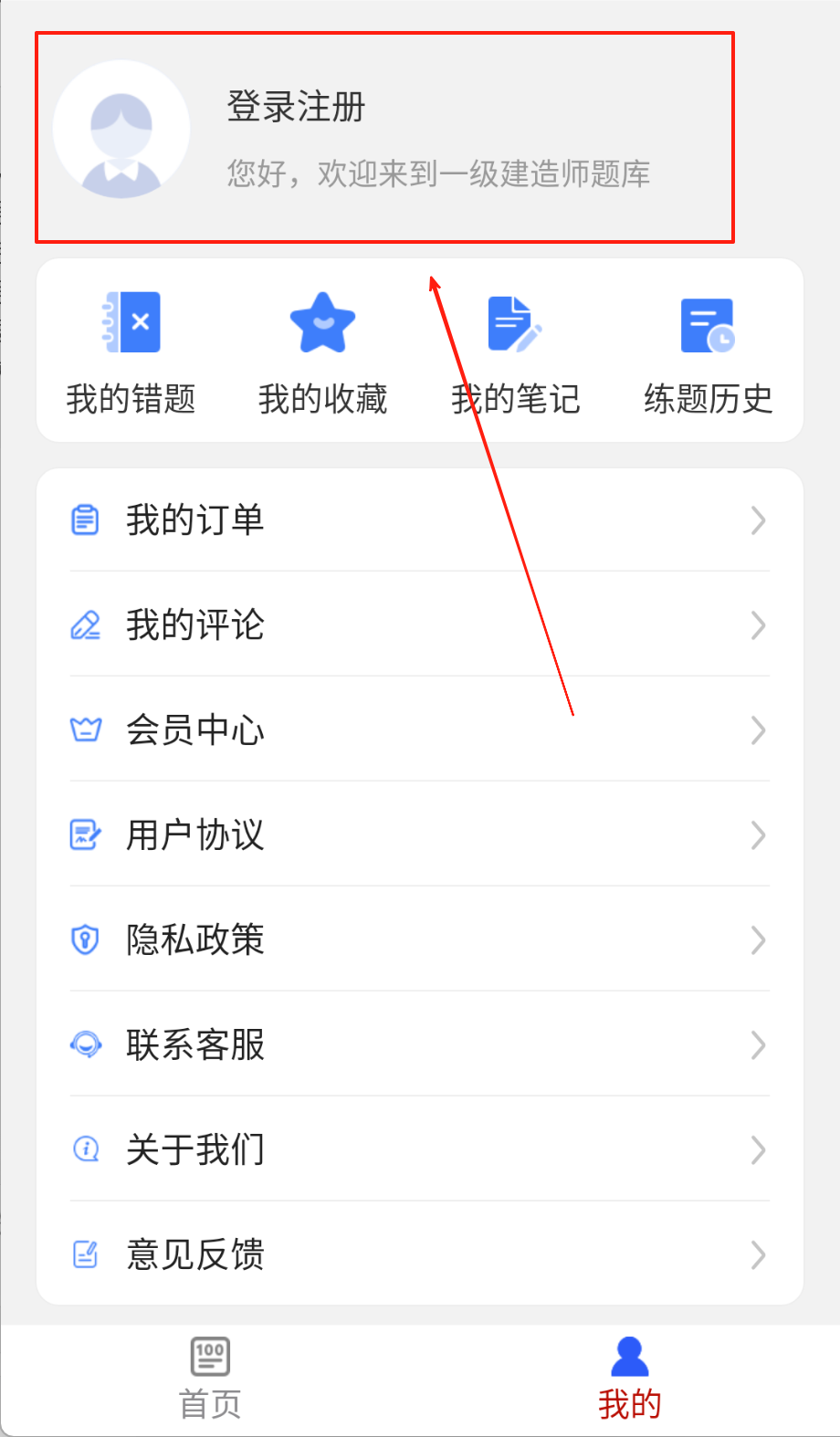Viewport: 840px width, 1437px height.
Task: View 练题历史
Action: [708, 351]
